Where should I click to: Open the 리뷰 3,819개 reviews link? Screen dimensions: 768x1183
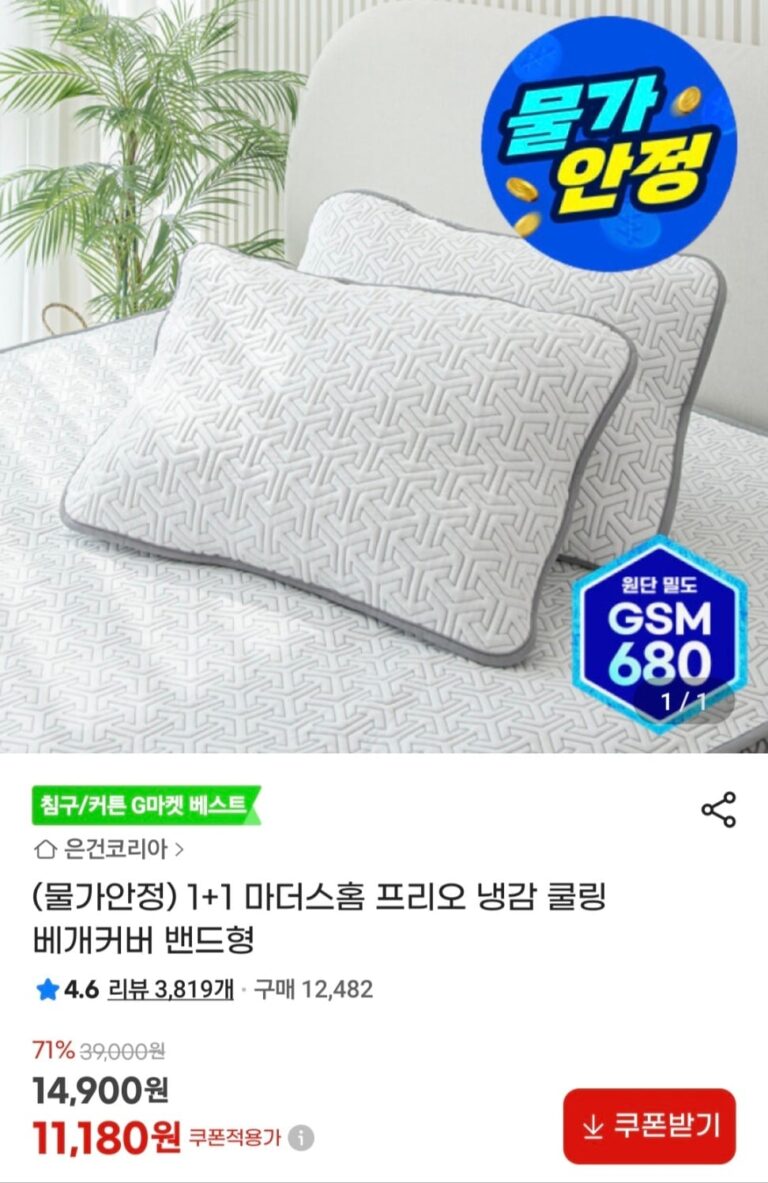(x=170, y=990)
